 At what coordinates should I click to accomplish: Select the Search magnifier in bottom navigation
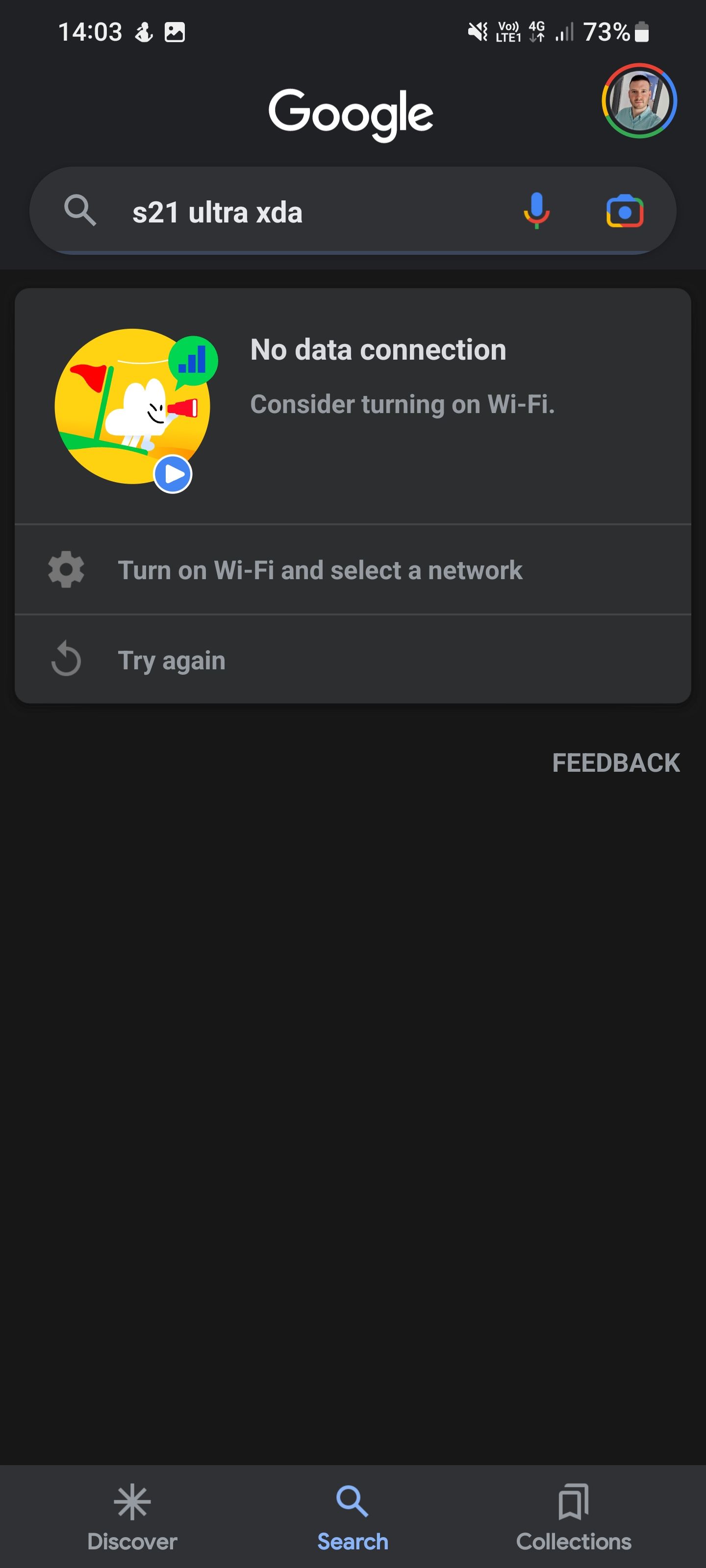(x=352, y=1501)
